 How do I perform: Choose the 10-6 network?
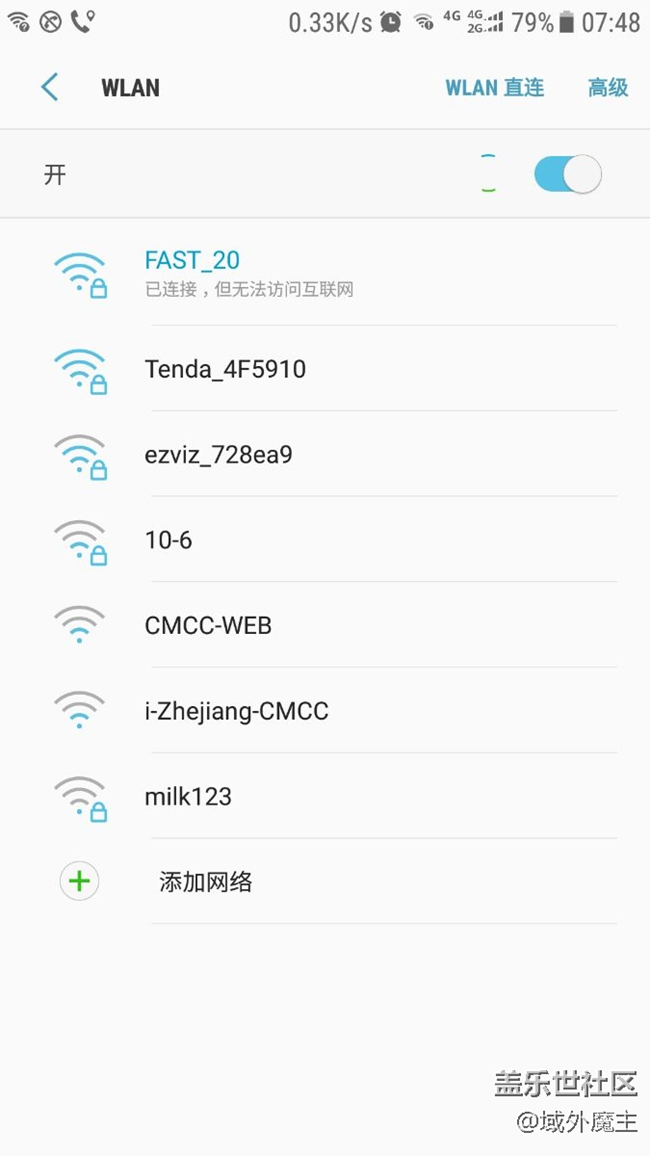pyautogui.click(x=168, y=540)
